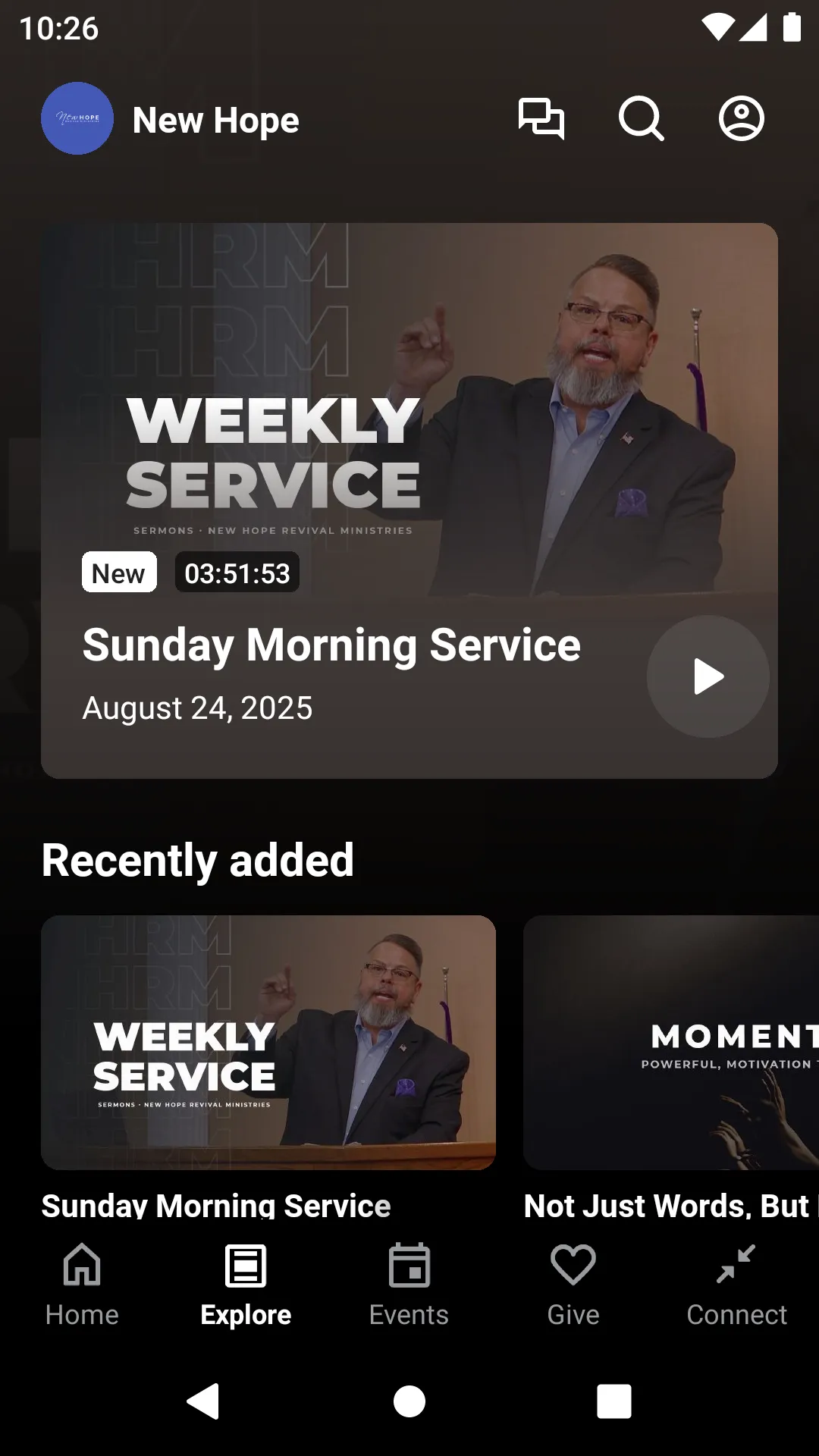819x1456 pixels.
Task: Switch to the Home tab
Action: [x=82, y=1282]
